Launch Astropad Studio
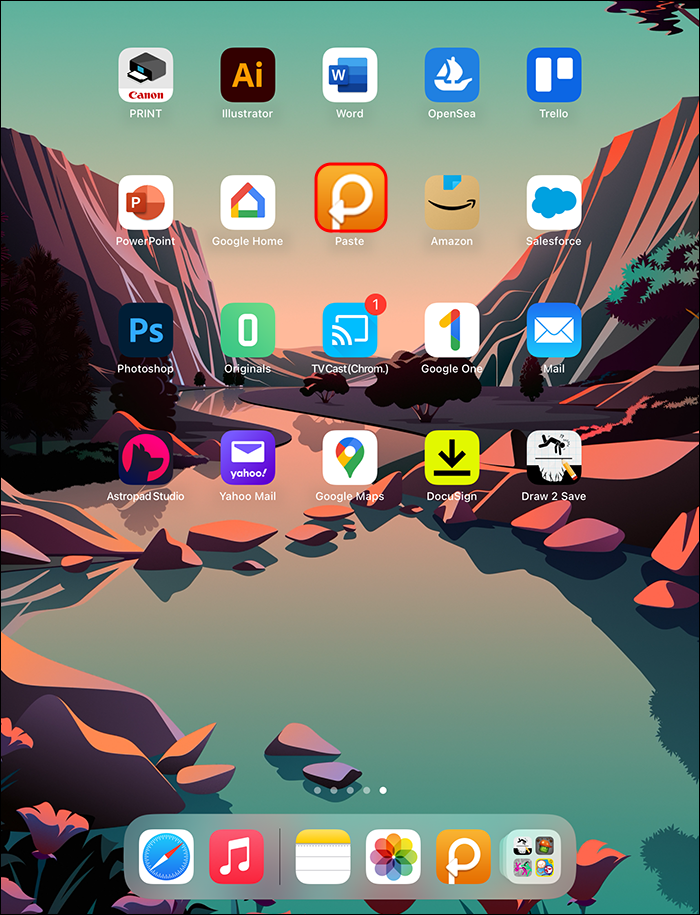 point(146,458)
